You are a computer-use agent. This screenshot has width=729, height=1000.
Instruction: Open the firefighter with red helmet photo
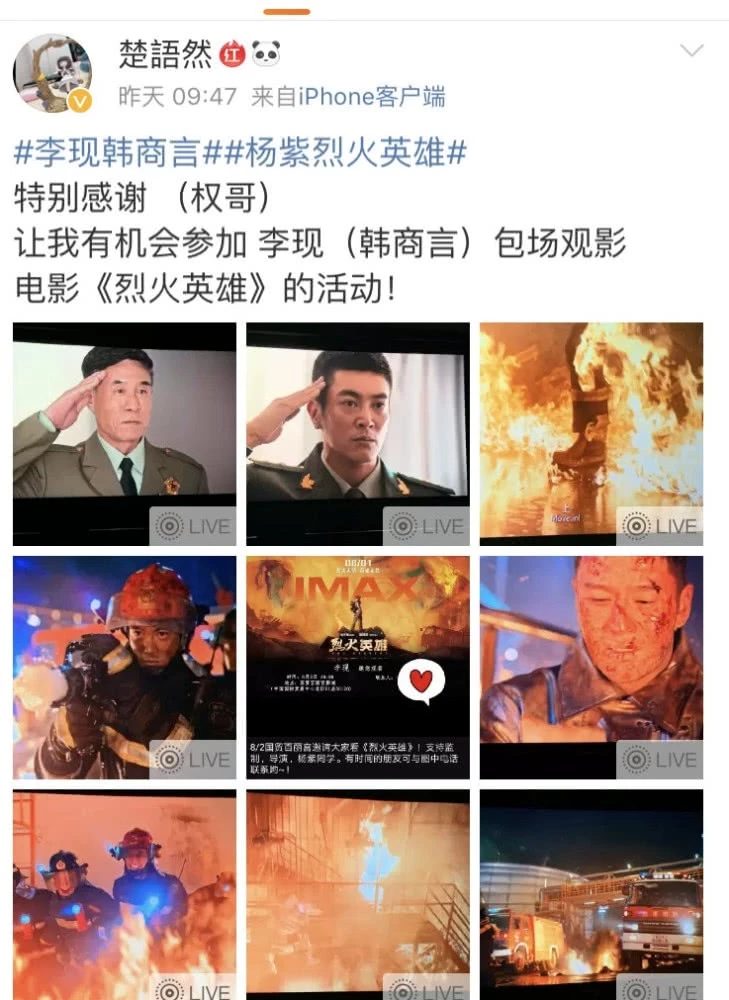tap(124, 667)
